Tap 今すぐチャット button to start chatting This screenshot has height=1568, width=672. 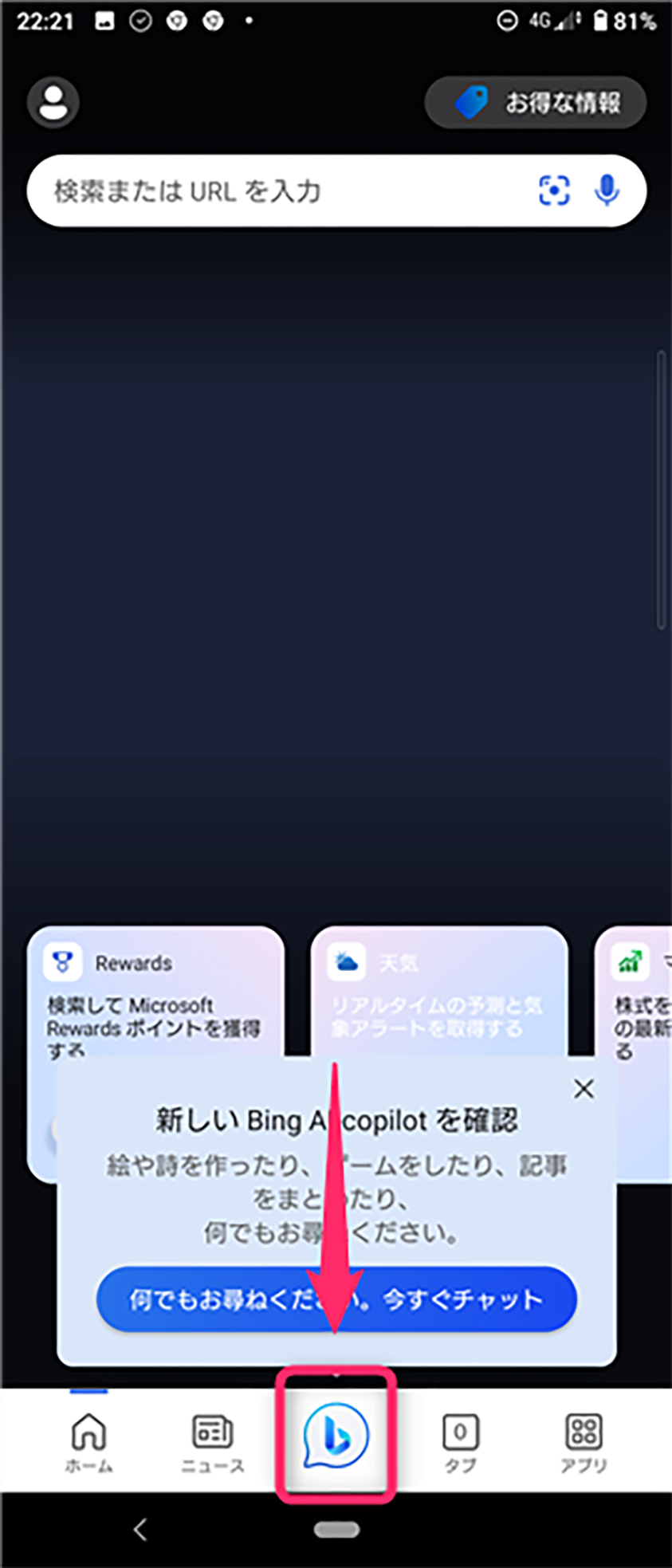(x=336, y=1299)
